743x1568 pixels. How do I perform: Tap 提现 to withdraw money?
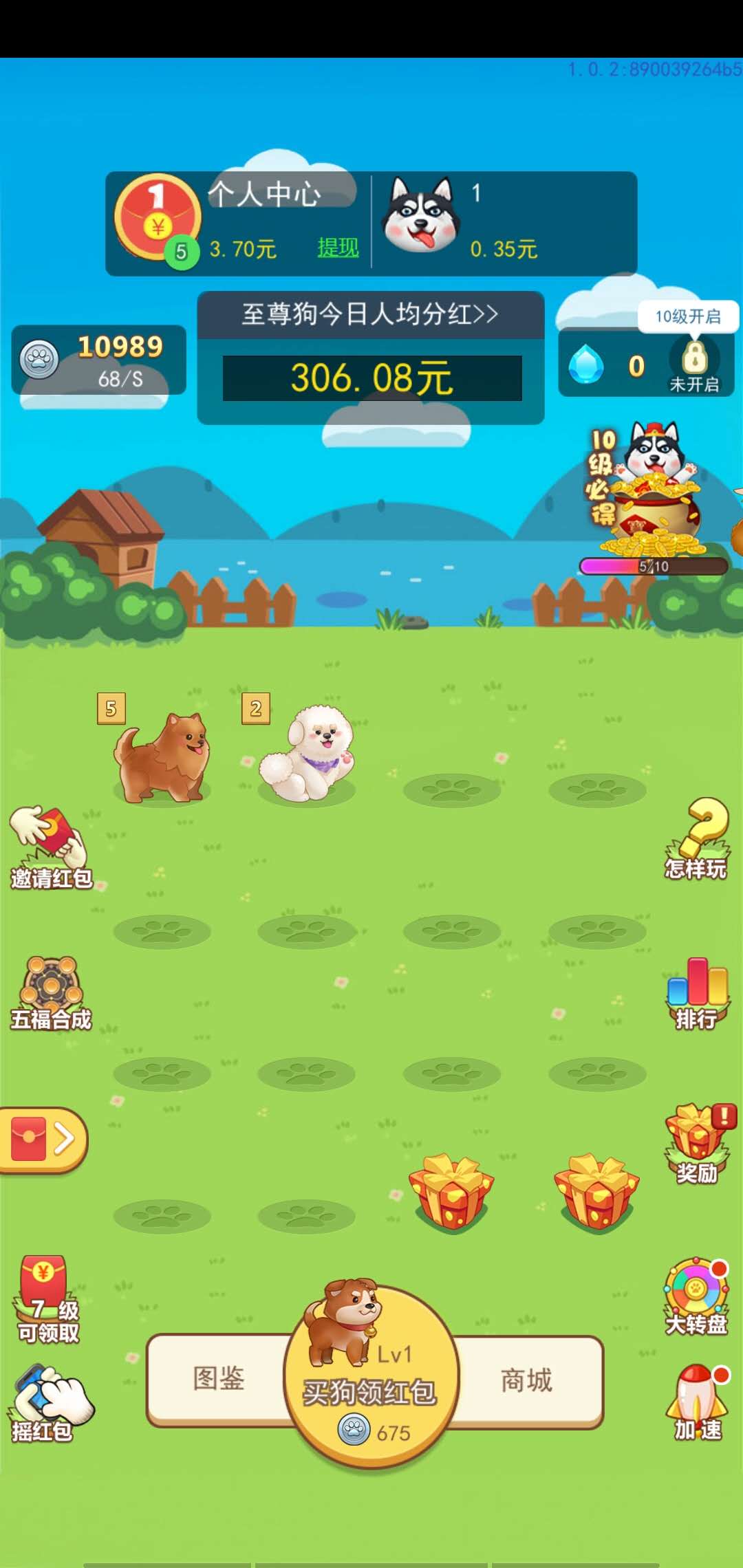(x=336, y=246)
